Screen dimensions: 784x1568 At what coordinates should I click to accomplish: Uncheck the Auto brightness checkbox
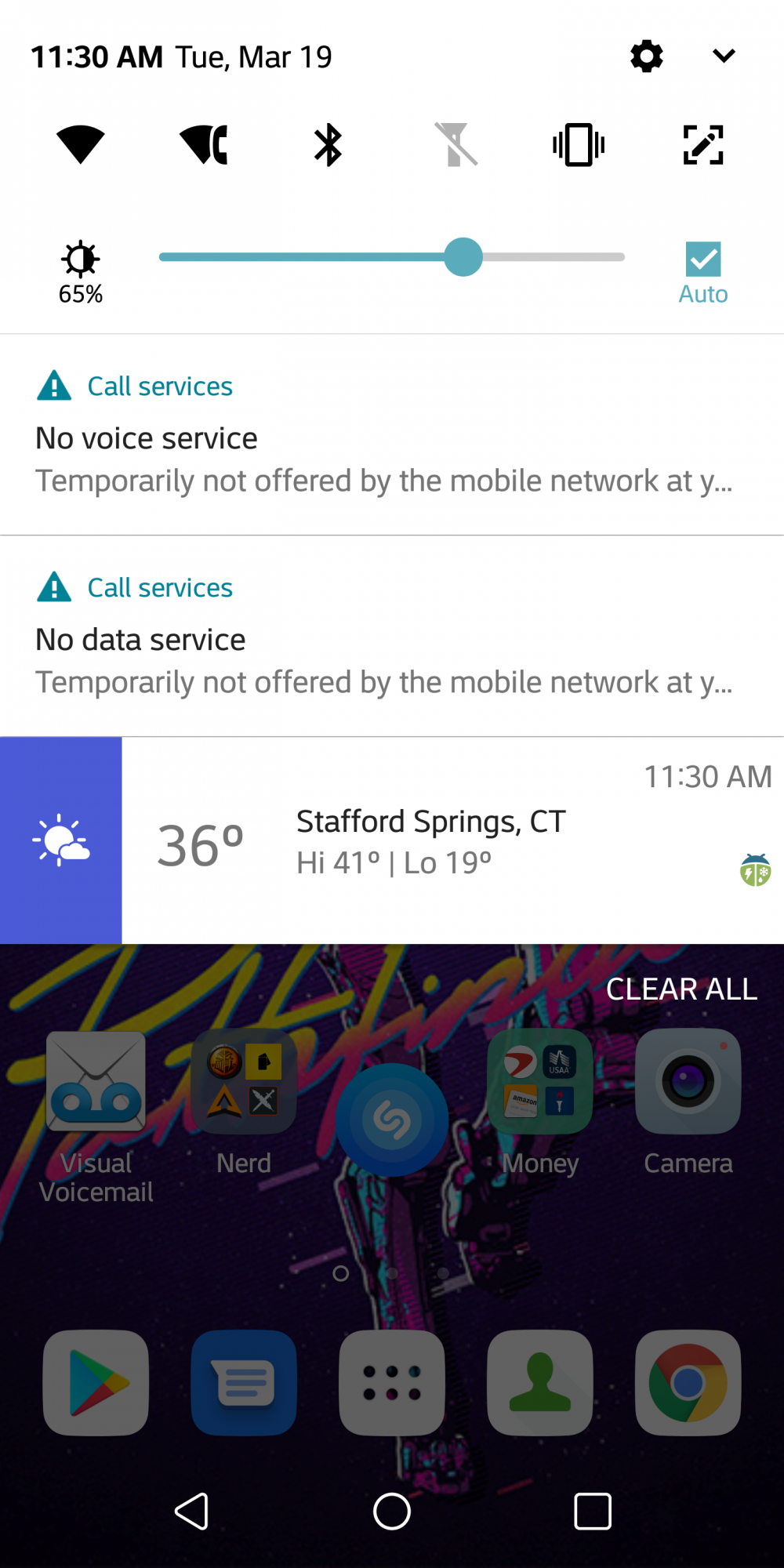tap(703, 259)
